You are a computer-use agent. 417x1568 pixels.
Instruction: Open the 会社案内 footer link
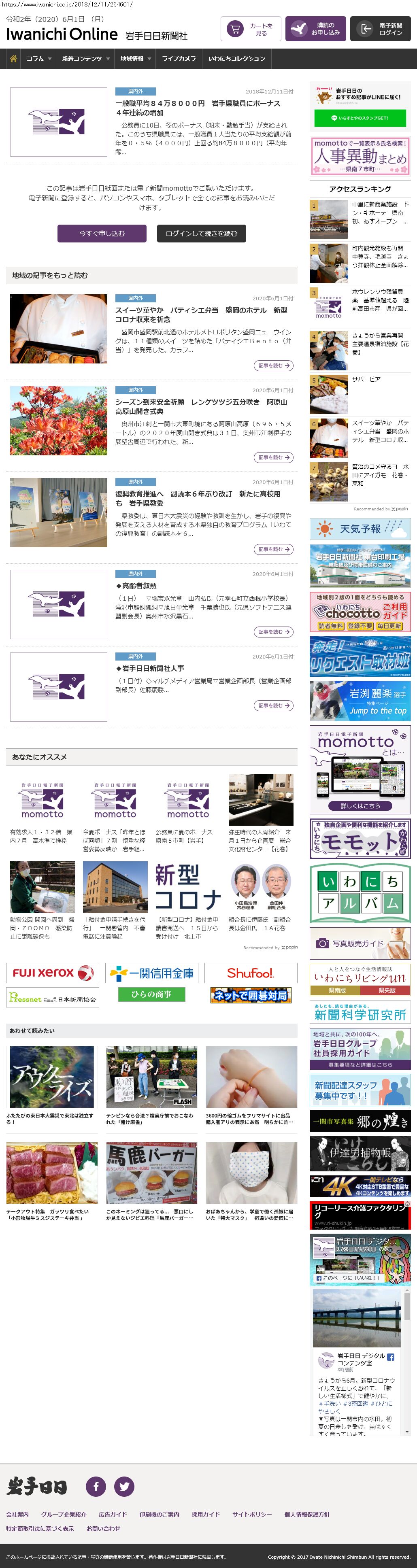point(17,1514)
